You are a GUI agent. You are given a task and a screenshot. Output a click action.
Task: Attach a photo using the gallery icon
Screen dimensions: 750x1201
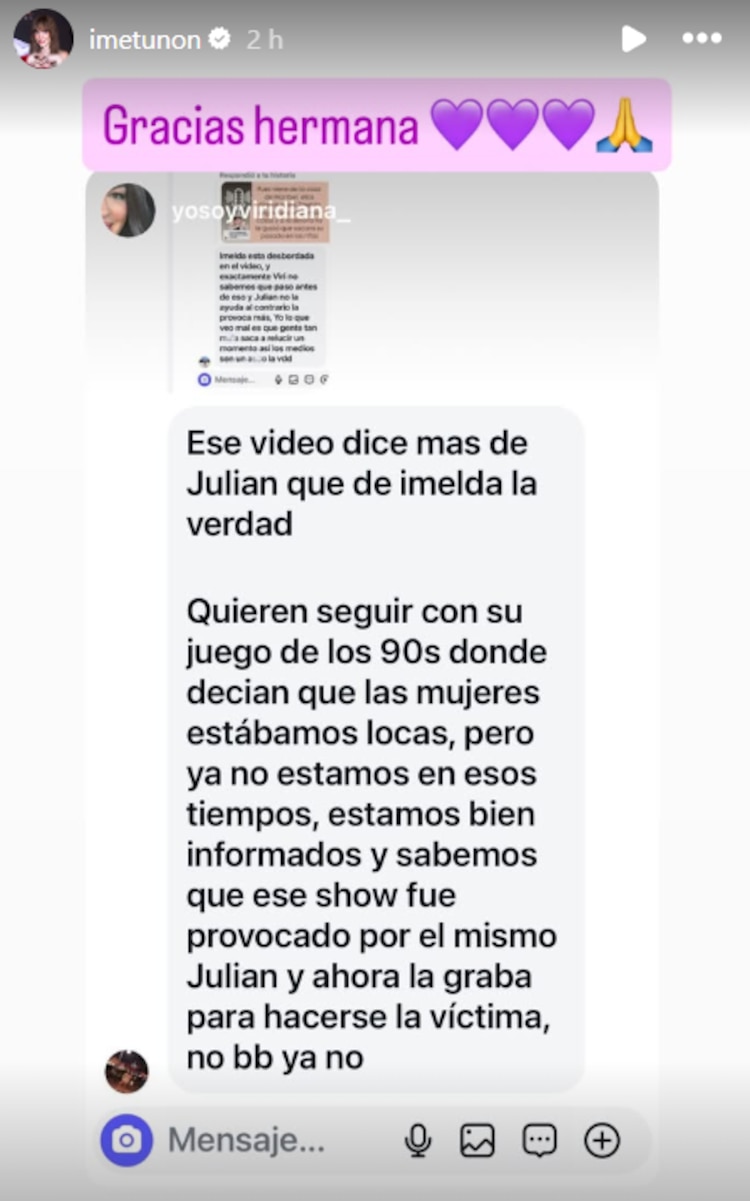pos(478,1139)
